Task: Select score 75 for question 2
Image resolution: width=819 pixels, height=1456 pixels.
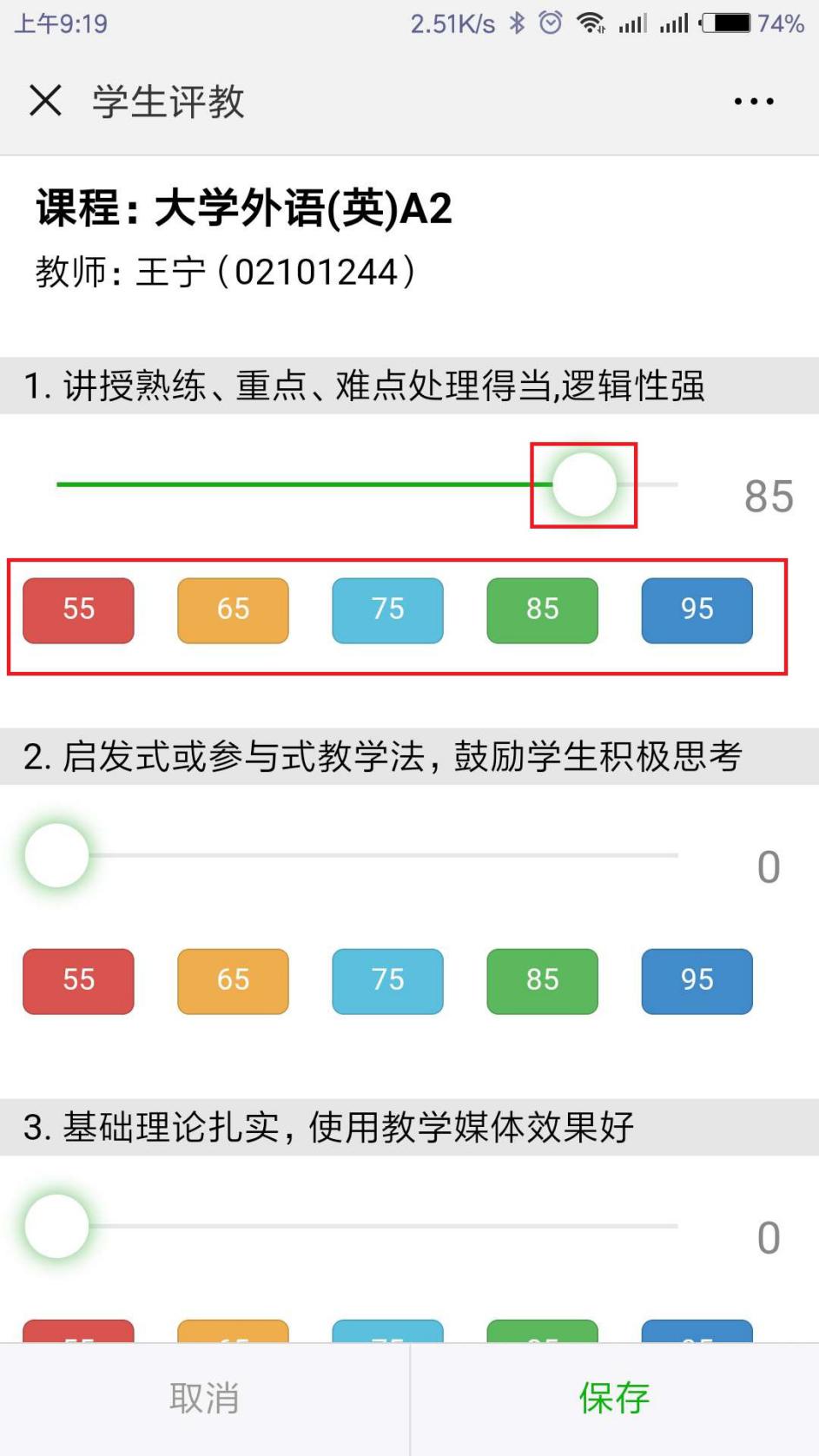Action: tap(387, 981)
